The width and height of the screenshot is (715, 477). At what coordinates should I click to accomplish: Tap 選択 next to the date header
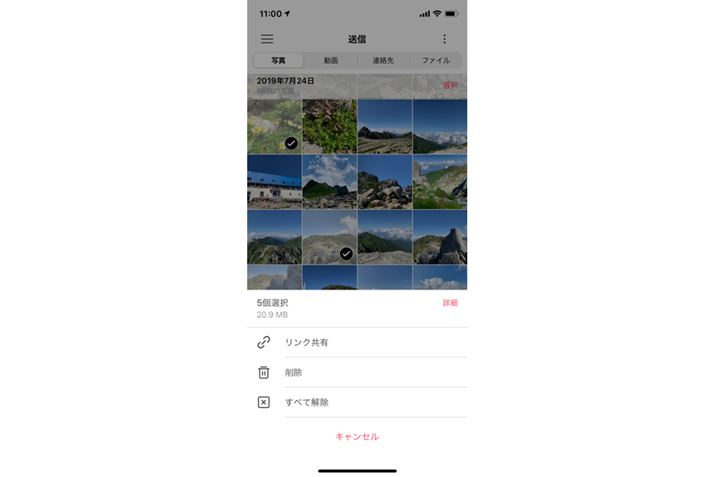[x=450, y=85]
